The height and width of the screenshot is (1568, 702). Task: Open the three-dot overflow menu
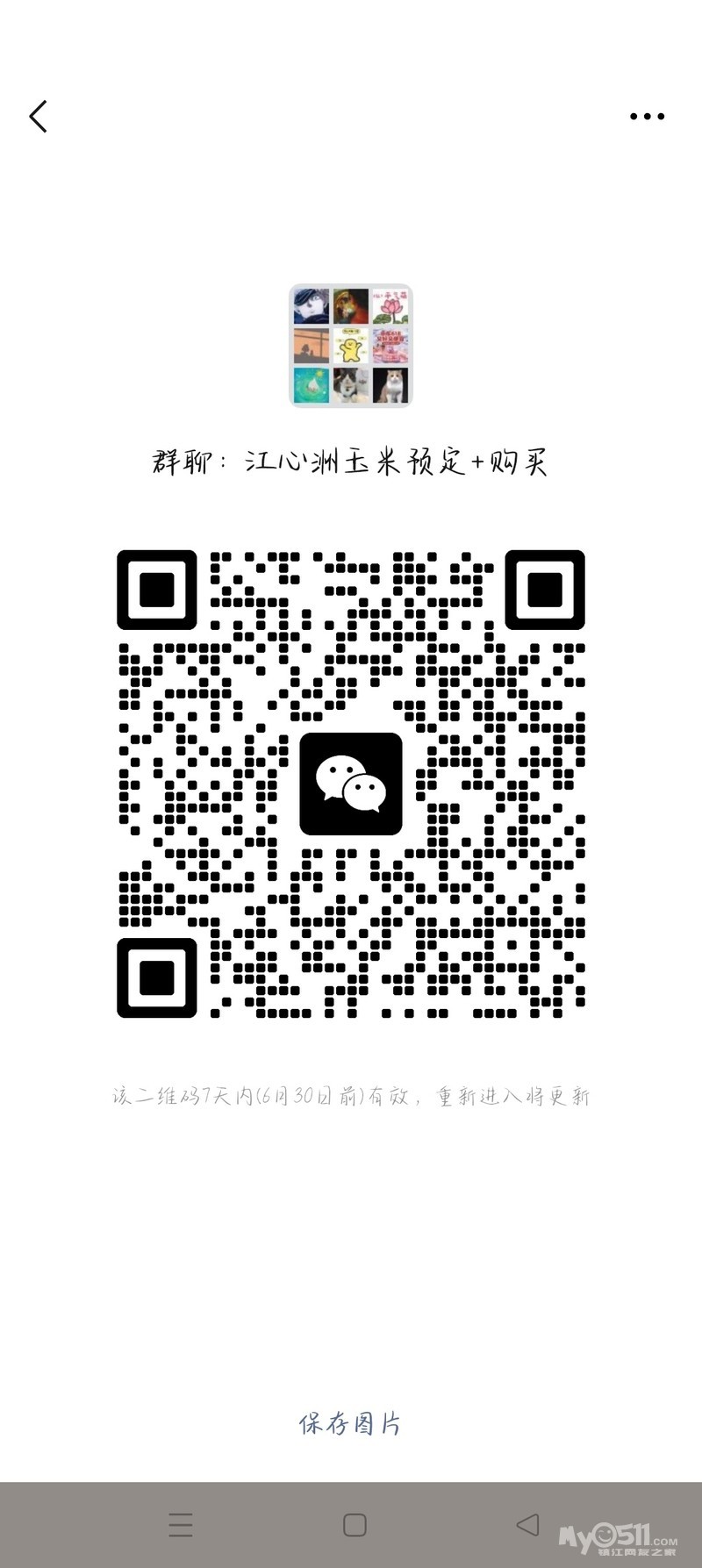click(x=647, y=116)
